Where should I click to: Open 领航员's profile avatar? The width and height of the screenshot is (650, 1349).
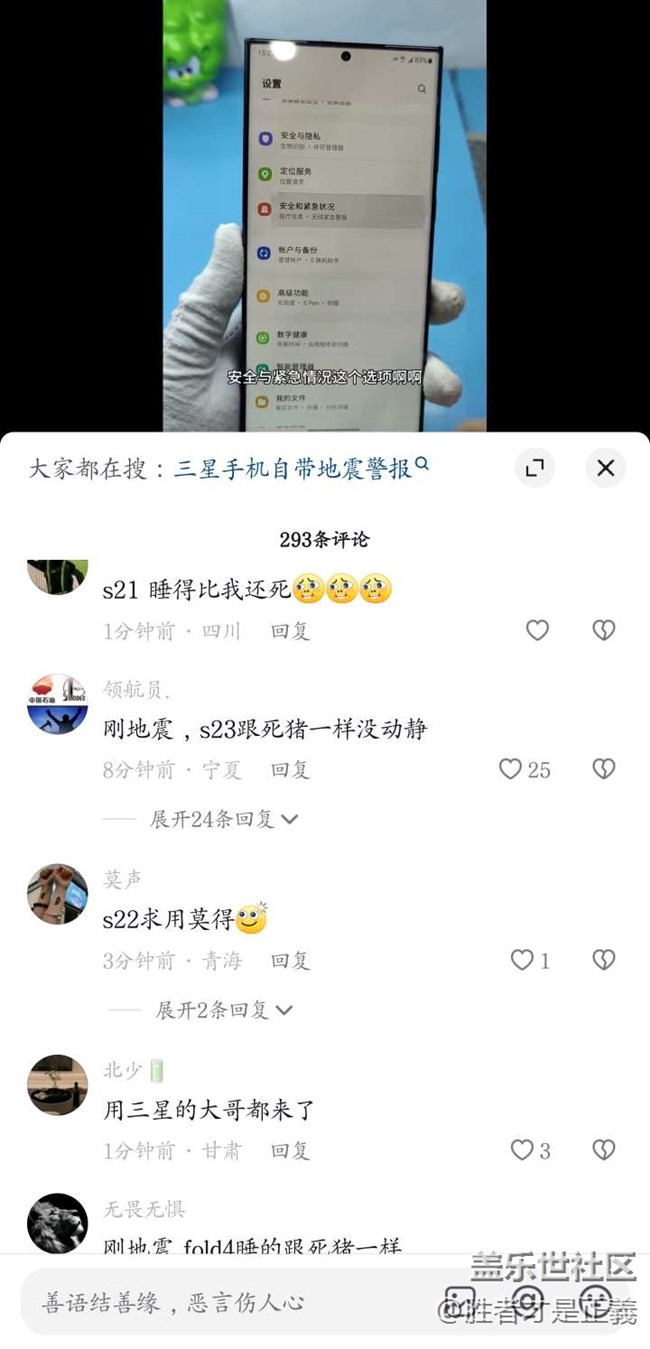pyautogui.click(x=57, y=703)
